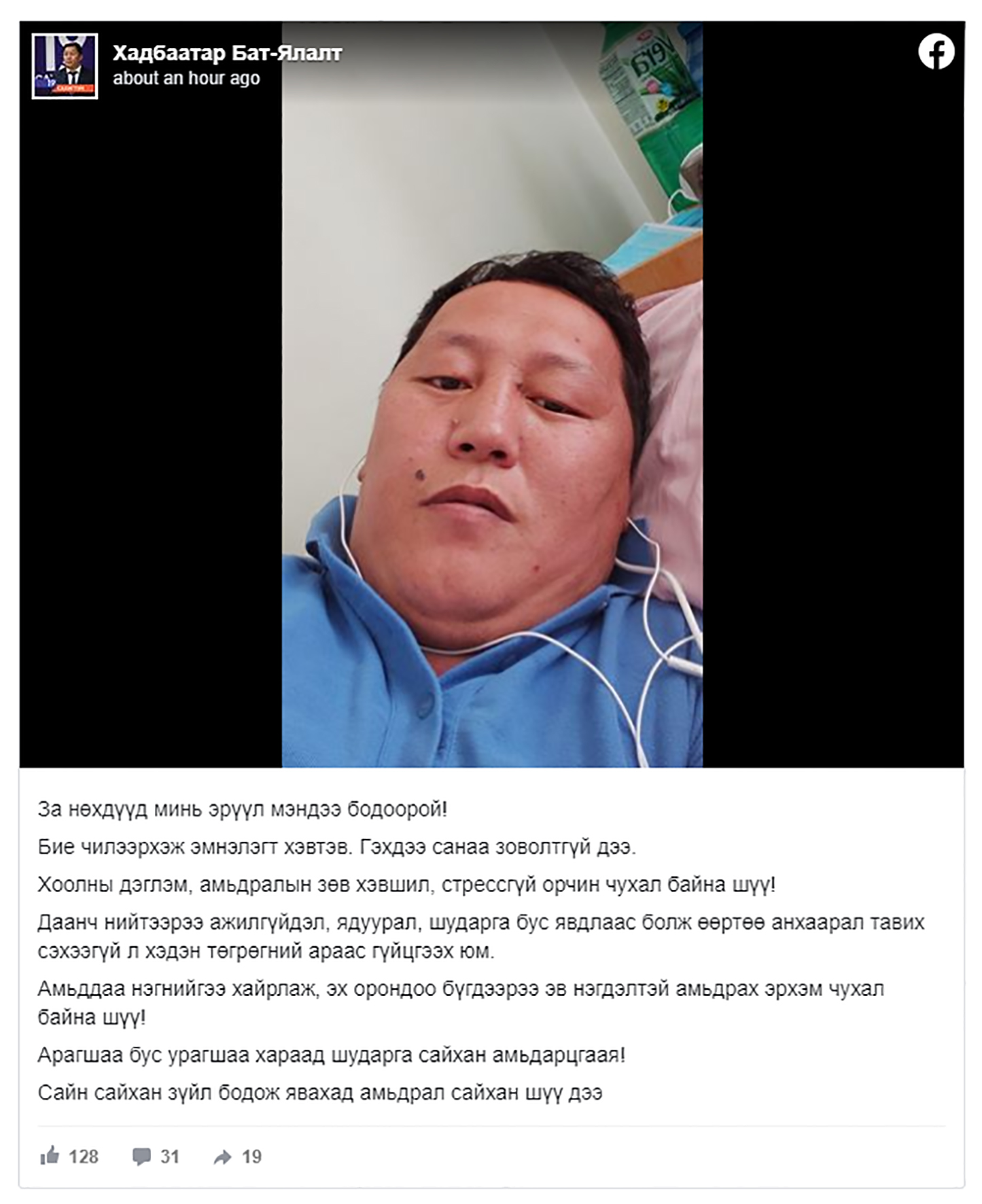The width and height of the screenshot is (982, 1204).
Task: Tap the author's profile picture
Action: pos(65,67)
